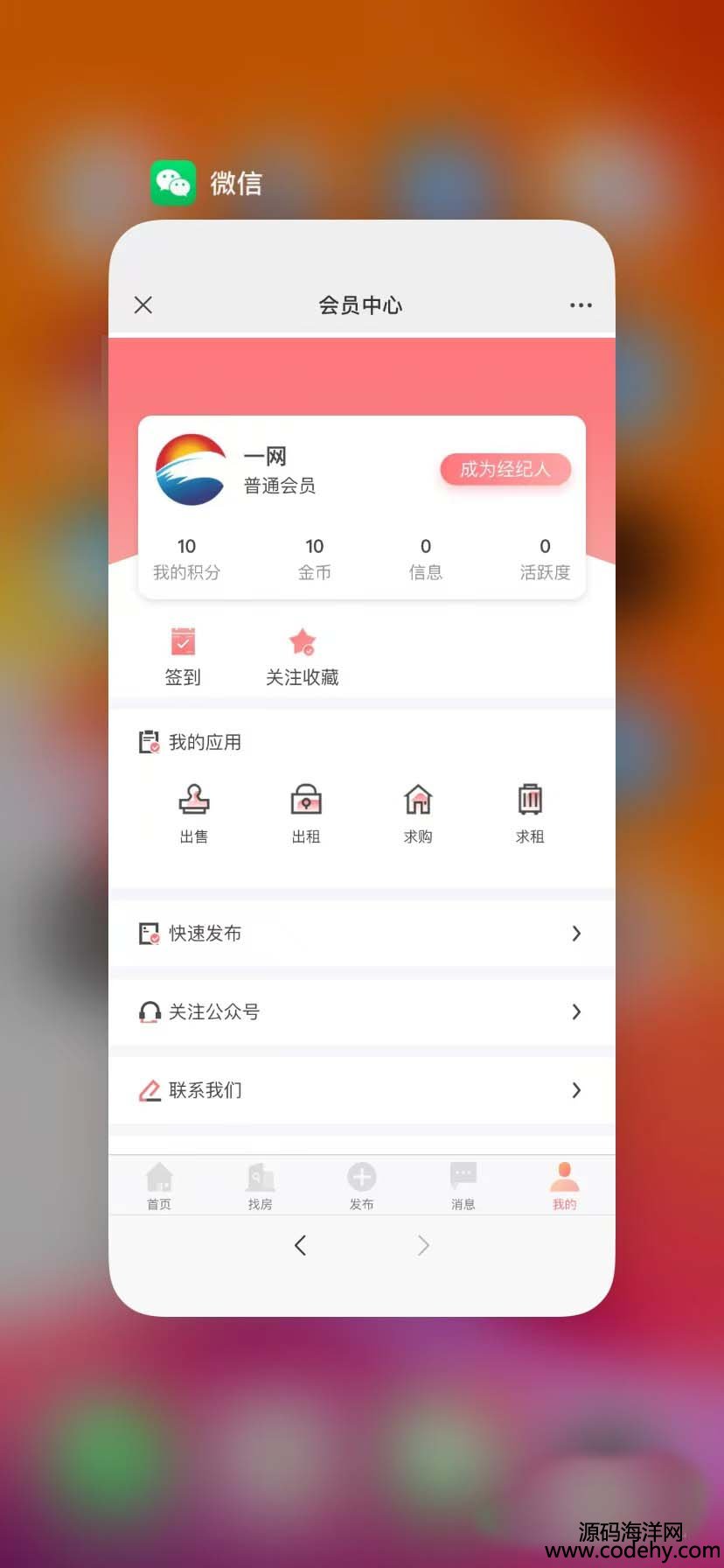
Task: Switch to the 找房 tab
Action: (x=261, y=1186)
